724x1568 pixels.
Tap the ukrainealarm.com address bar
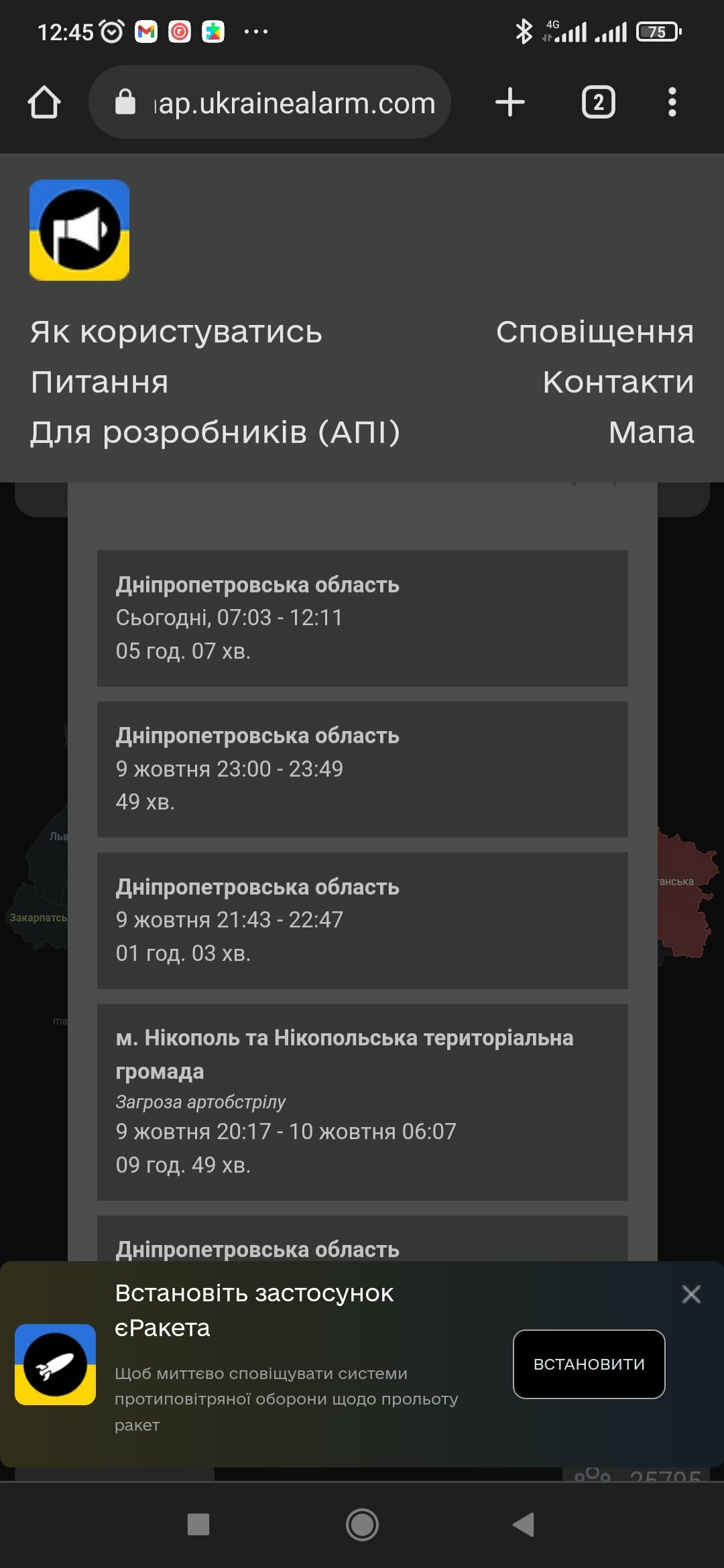coord(269,102)
